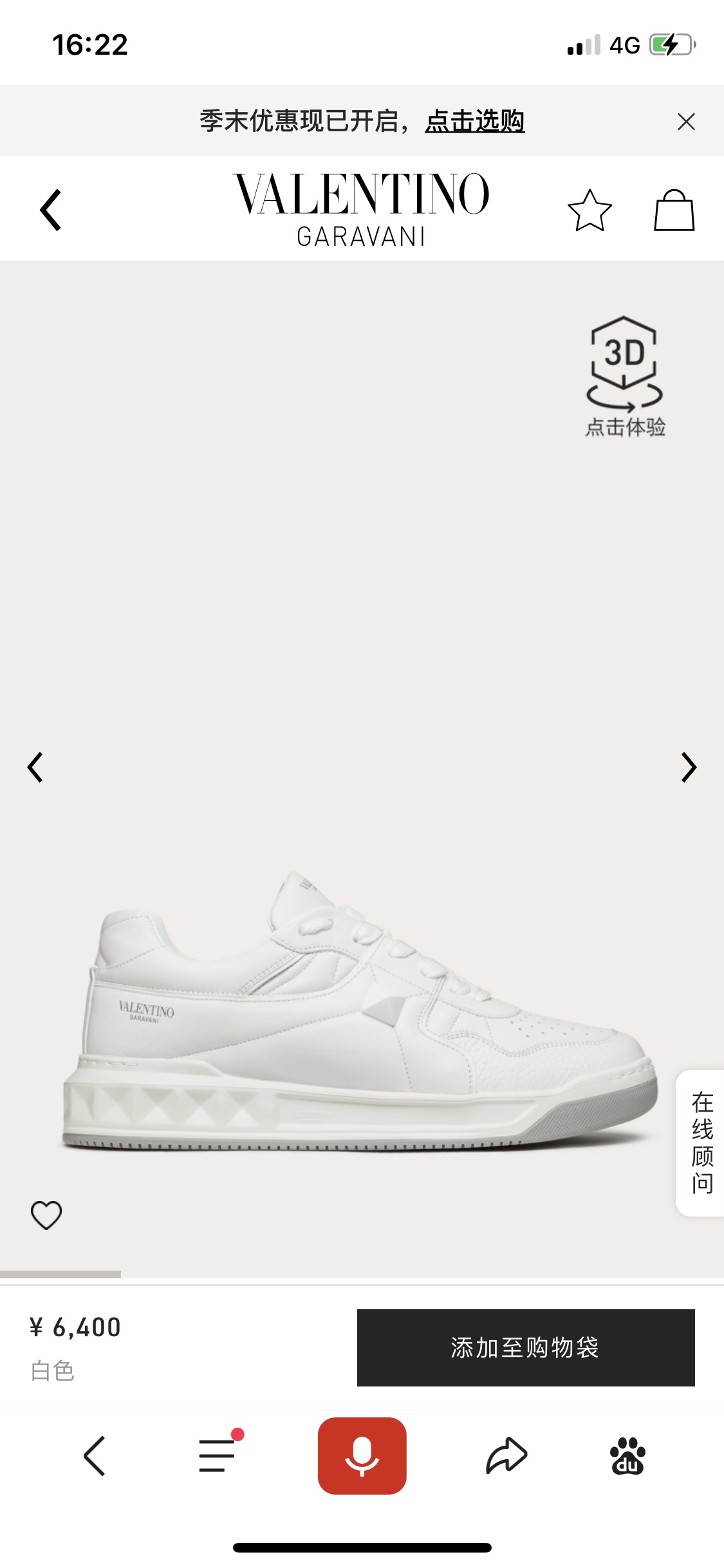The height and width of the screenshot is (1568, 724).
Task: Like this sneaker with the heart
Action: tap(46, 1215)
